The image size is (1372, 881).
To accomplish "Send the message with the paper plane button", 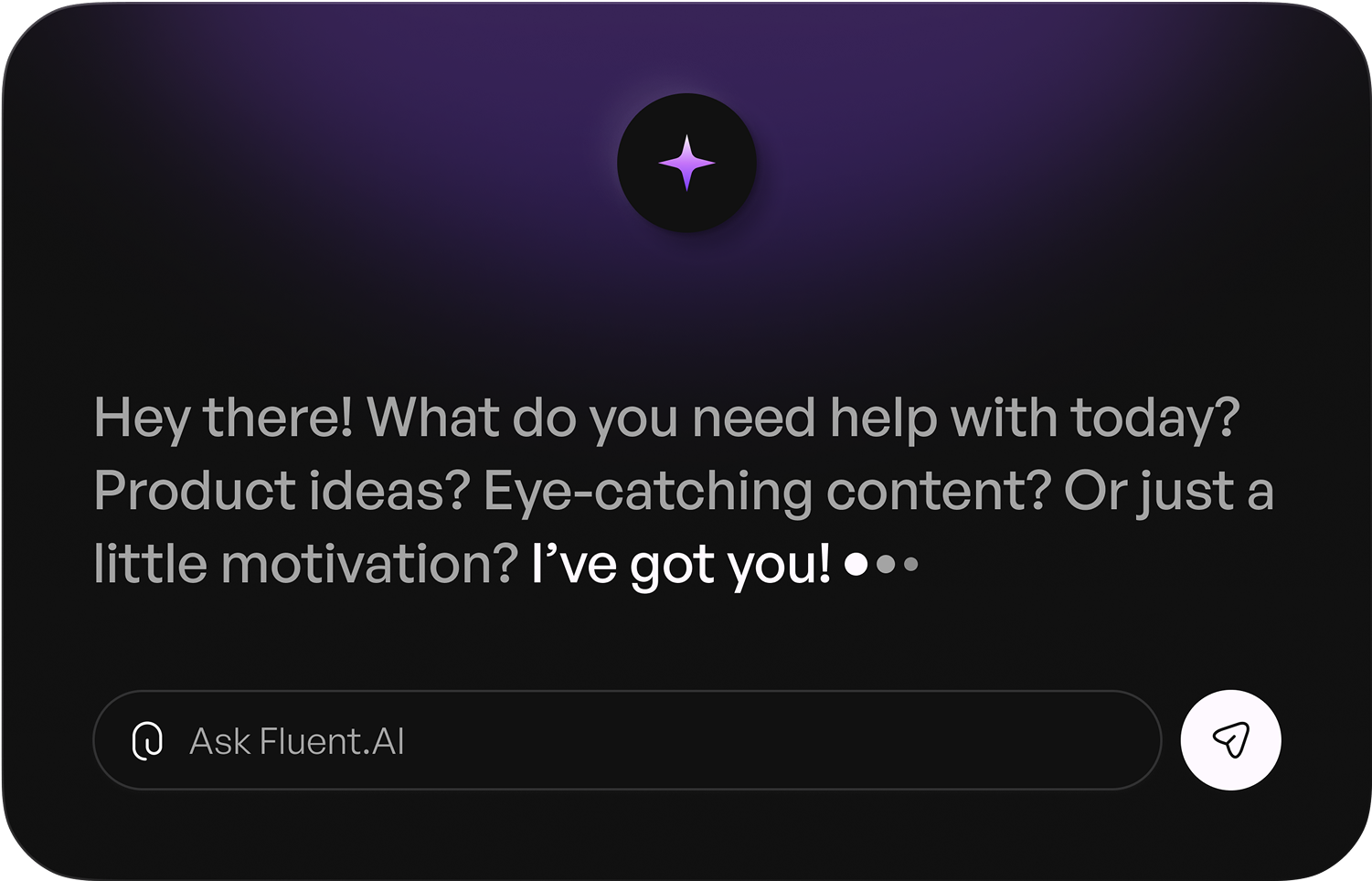I will [1230, 740].
